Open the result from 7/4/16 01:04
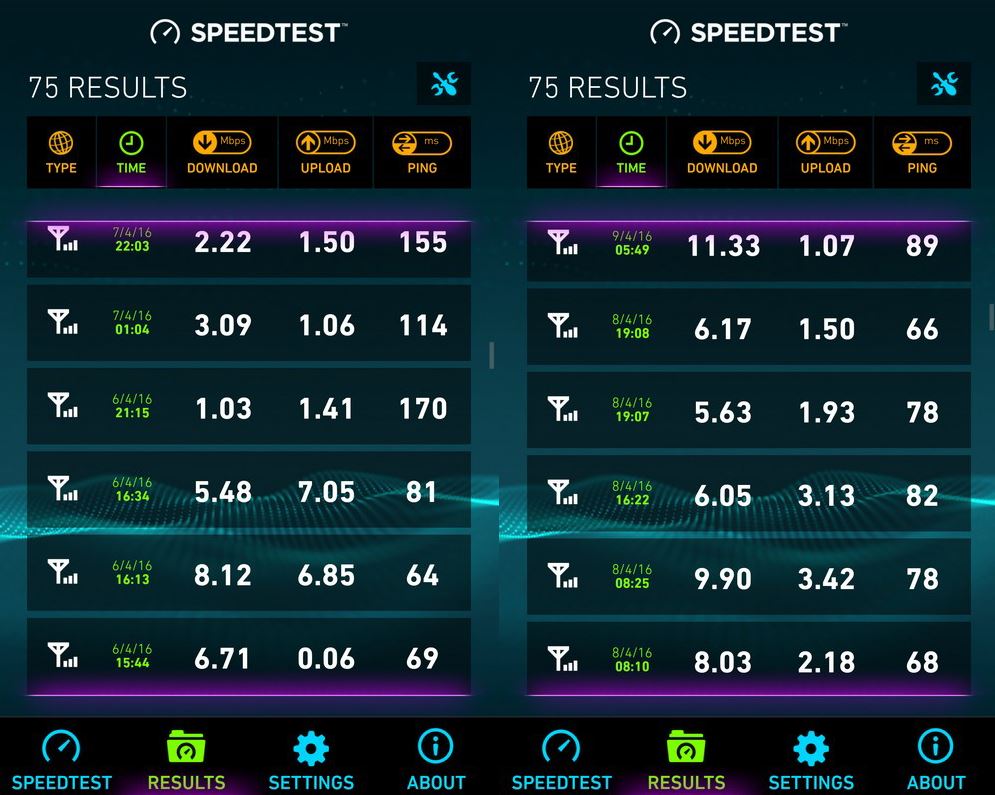Screen dimensions: 995x795 click(248, 325)
